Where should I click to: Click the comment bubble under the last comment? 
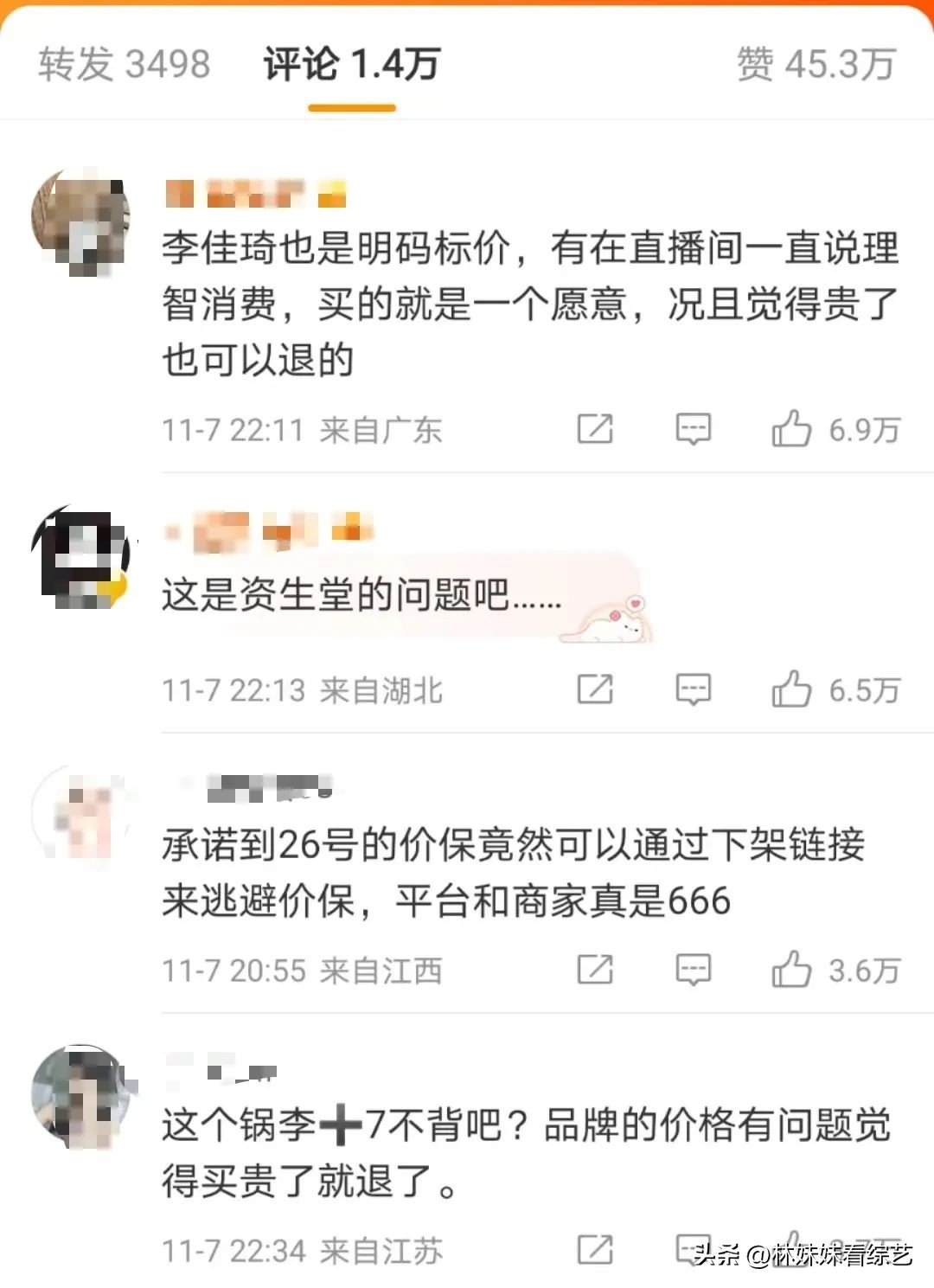(690, 1248)
